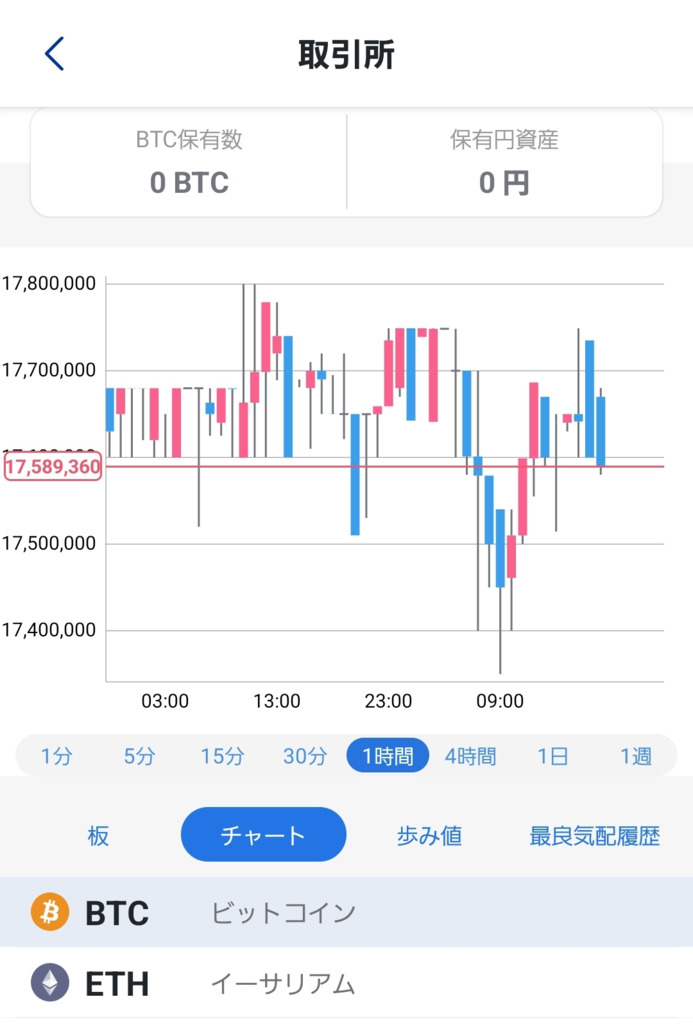This screenshot has height=1024, width=693.
Task: Open ETH イーサリアム row
Action: [346, 984]
